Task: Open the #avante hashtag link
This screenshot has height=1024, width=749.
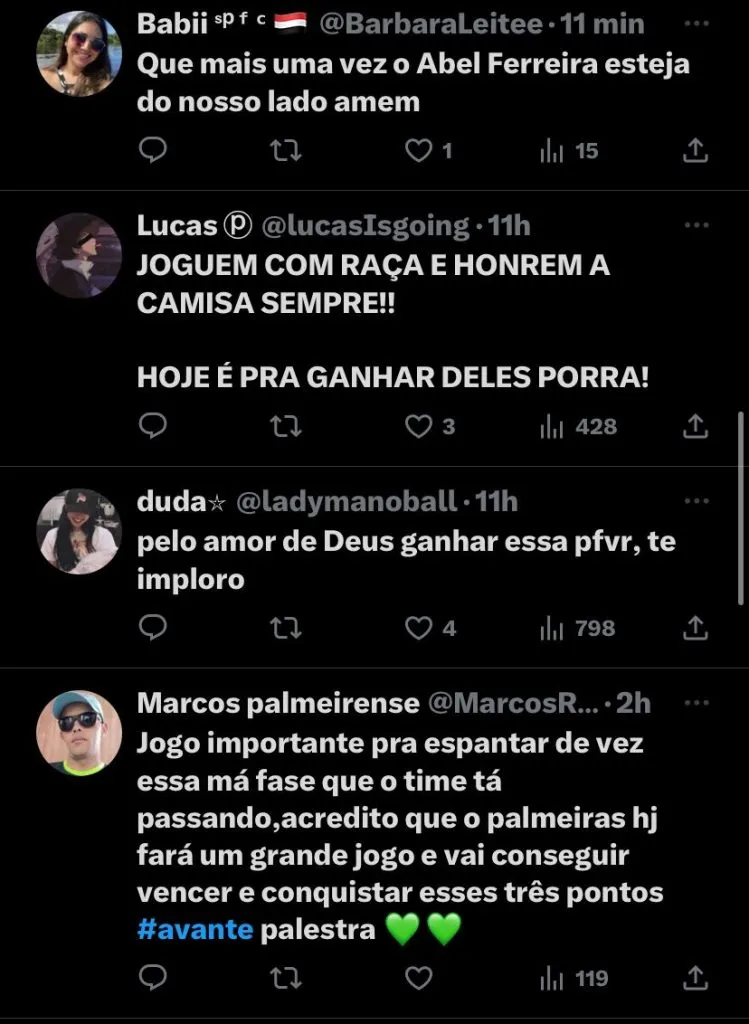Action: tap(194, 930)
